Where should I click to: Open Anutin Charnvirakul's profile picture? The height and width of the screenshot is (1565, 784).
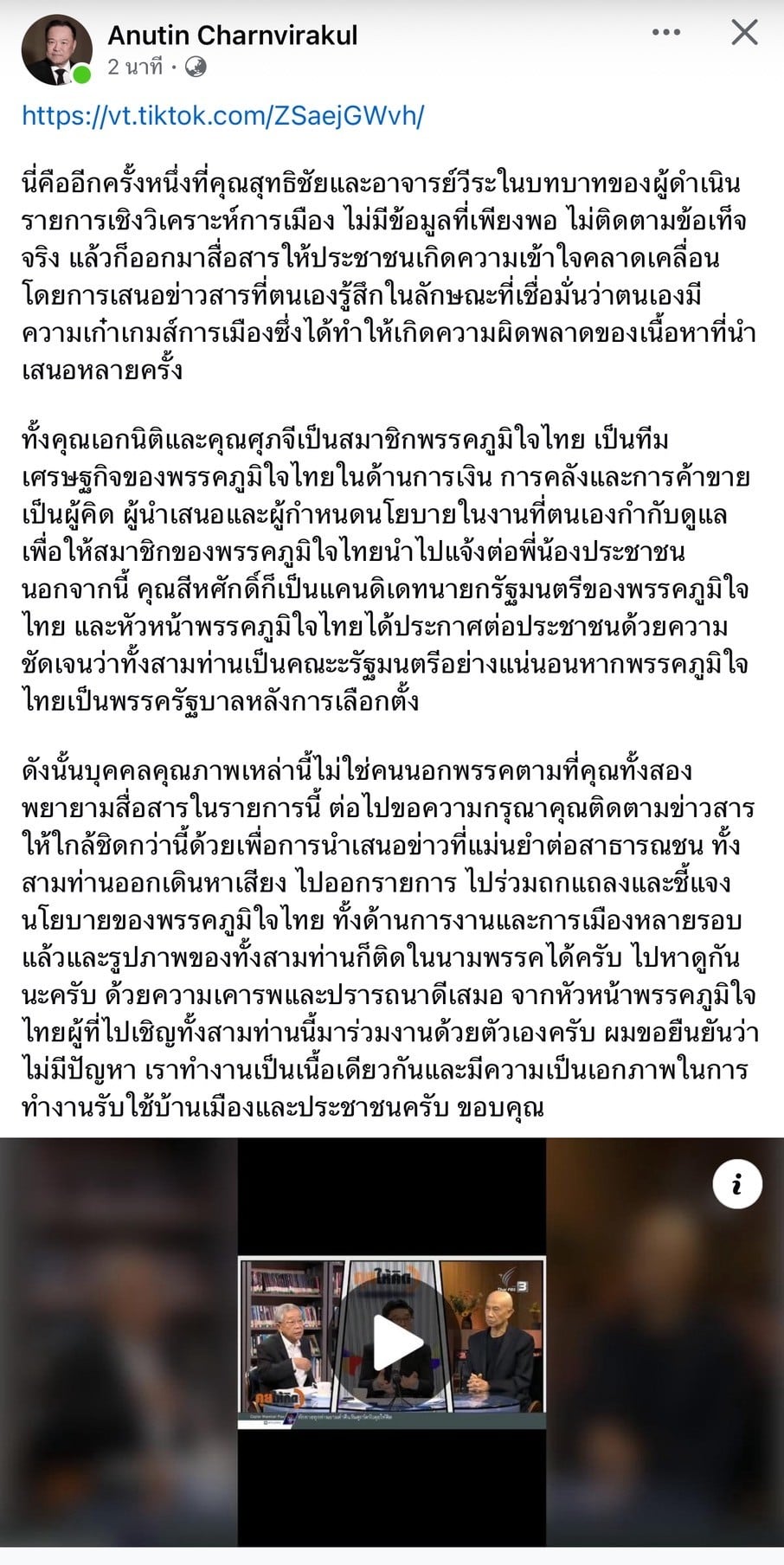56,49
